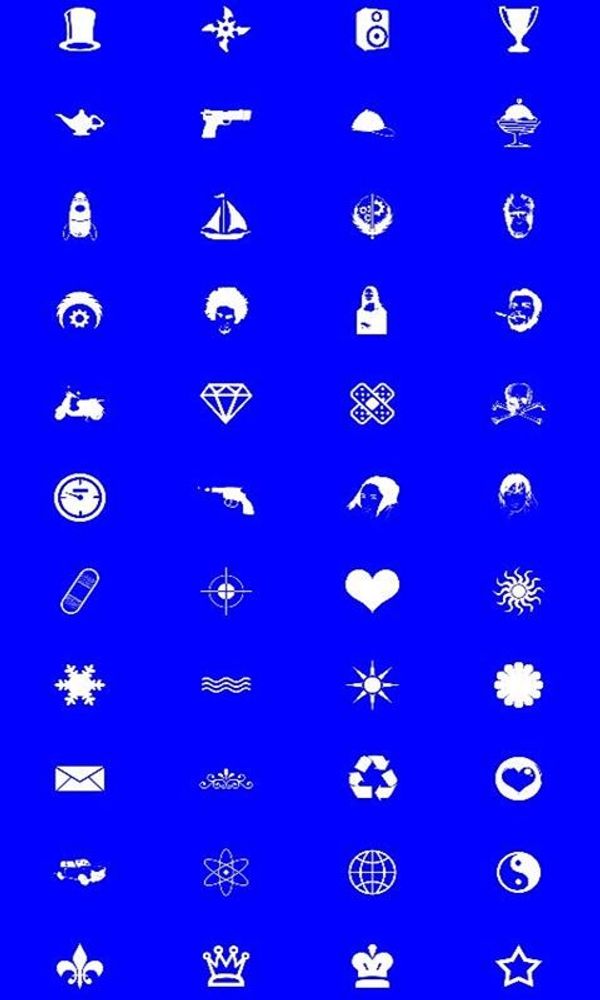Pick the rocket shape
The height and width of the screenshot is (1000, 600).
80,214
